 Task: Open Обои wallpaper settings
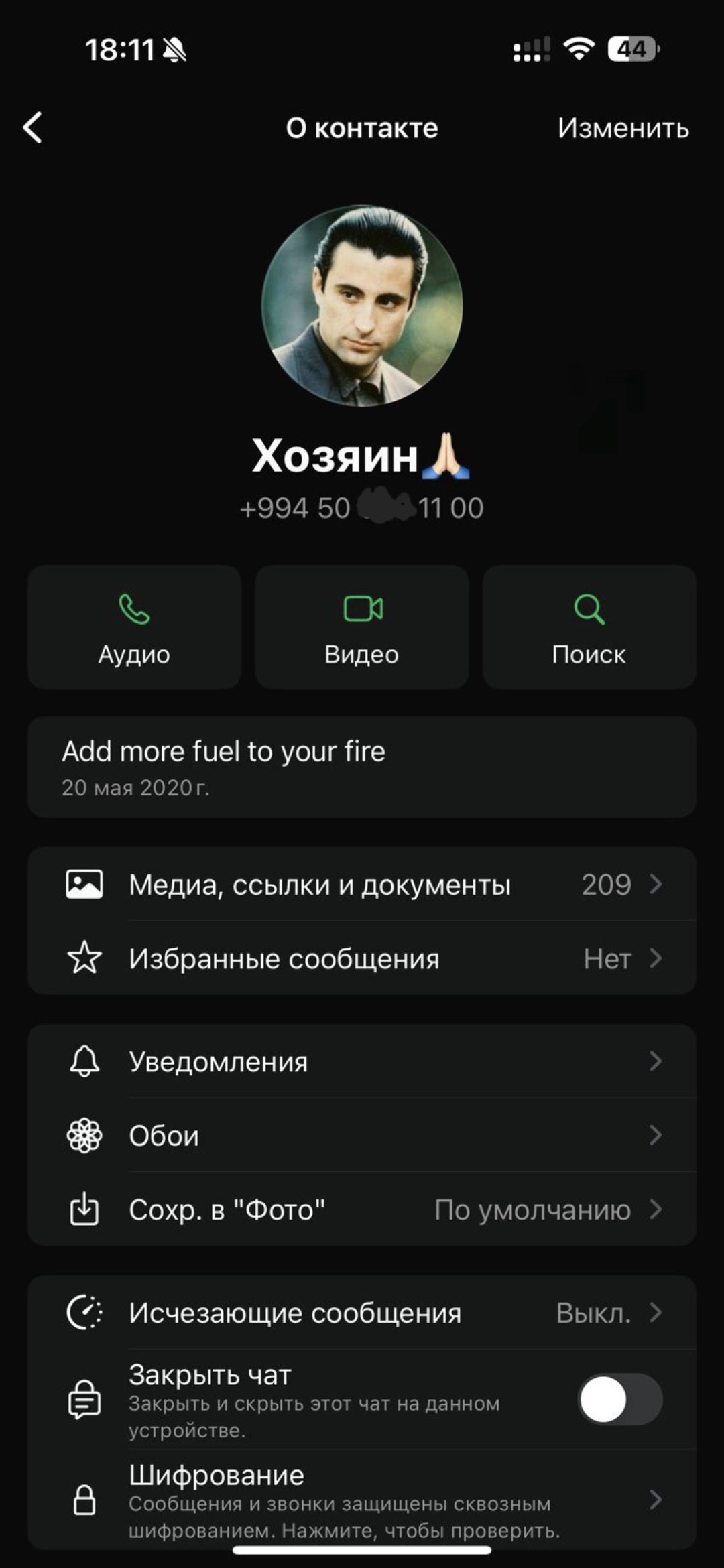click(x=362, y=1135)
